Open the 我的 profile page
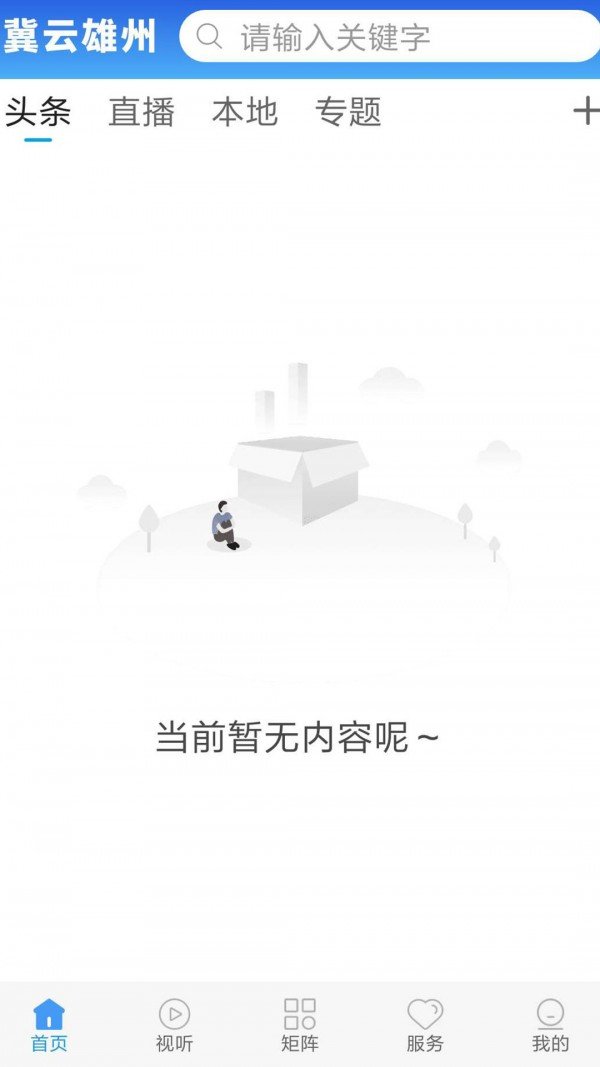Viewport: 600px width, 1067px height. pos(550,1025)
